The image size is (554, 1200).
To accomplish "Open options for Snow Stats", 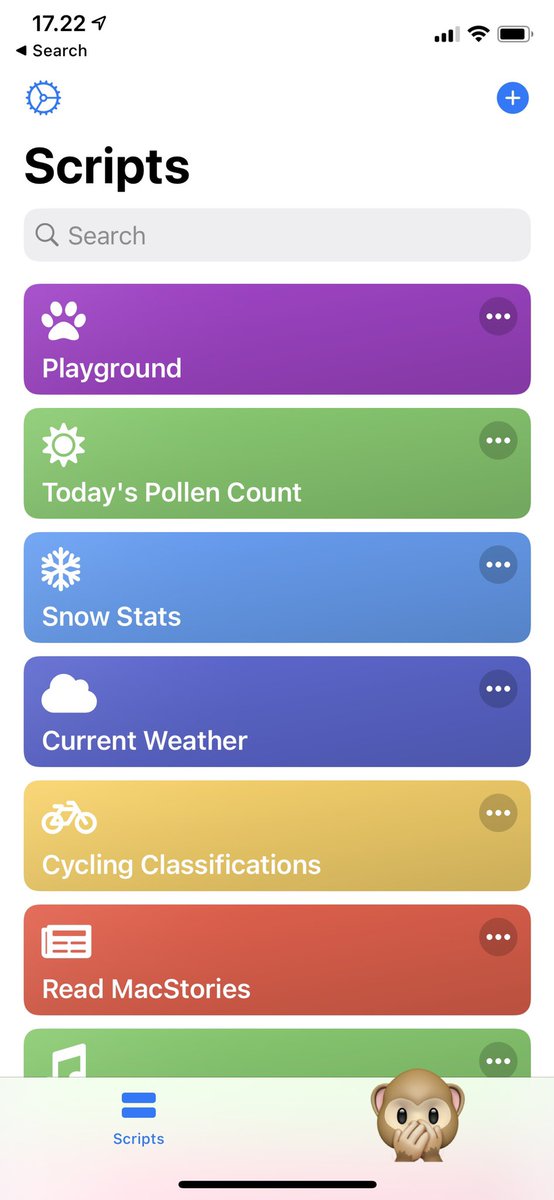I will [x=498, y=565].
